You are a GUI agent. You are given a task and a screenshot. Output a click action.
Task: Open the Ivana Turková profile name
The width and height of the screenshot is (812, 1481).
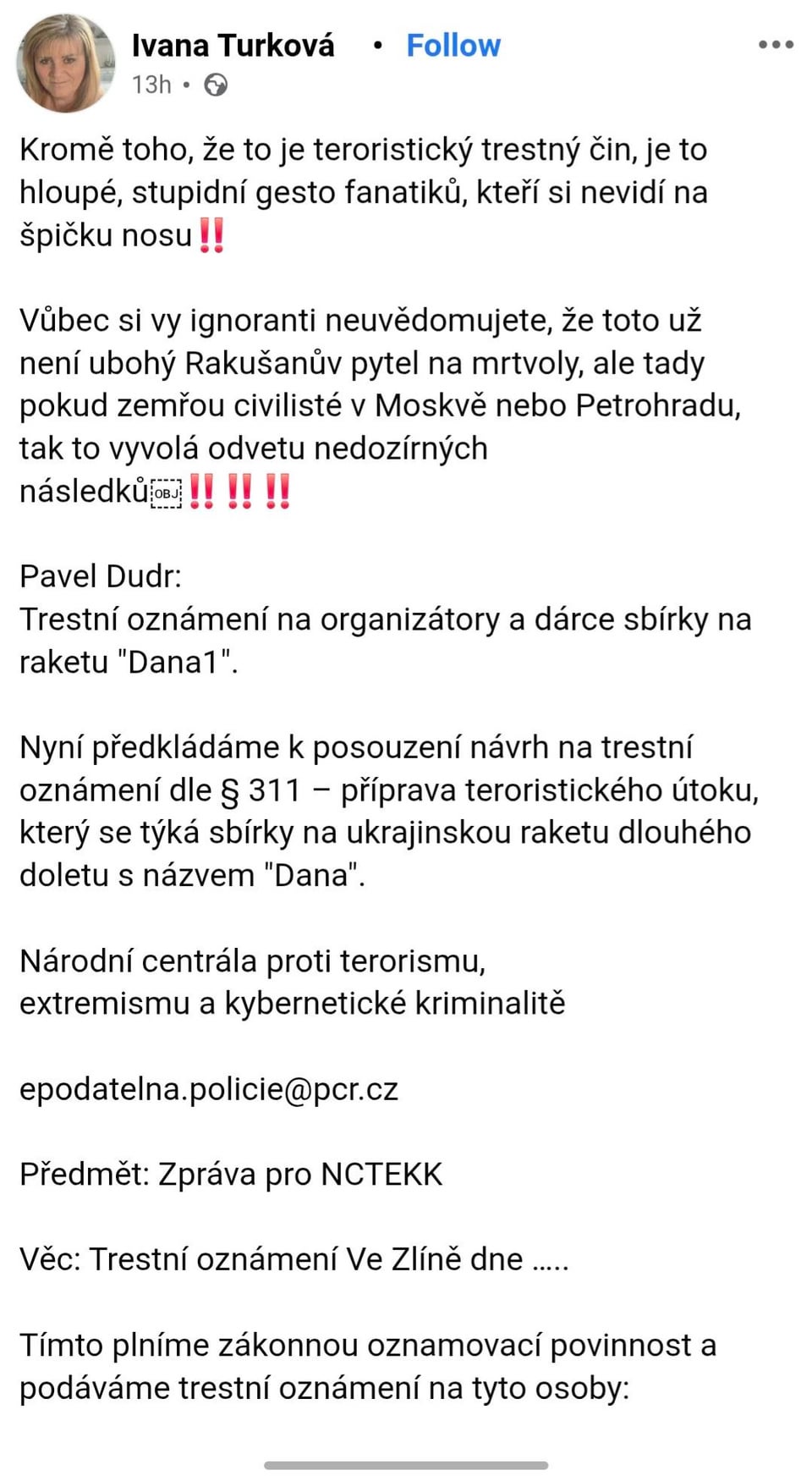(x=233, y=45)
